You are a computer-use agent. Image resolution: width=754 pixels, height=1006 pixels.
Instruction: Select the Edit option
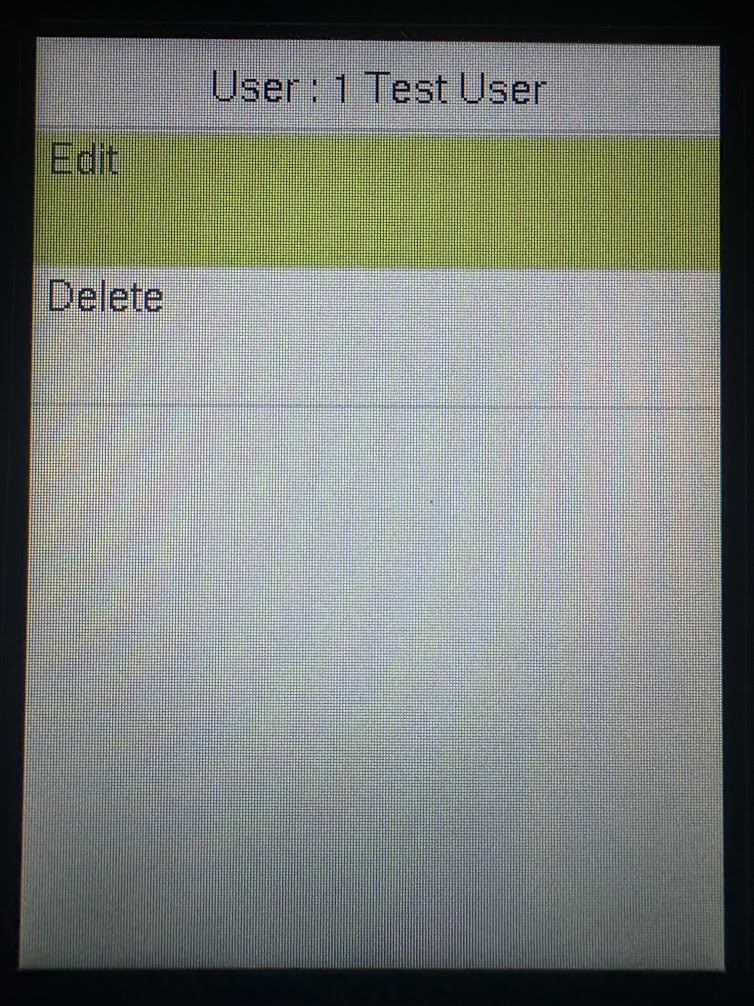tap(376, 202)
